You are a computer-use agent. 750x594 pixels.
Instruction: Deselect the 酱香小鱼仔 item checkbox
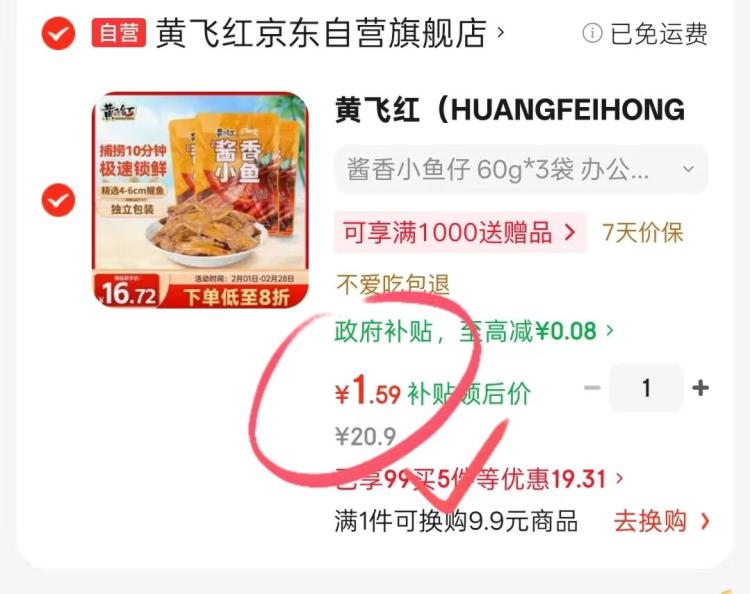click(x=58, y=200)
